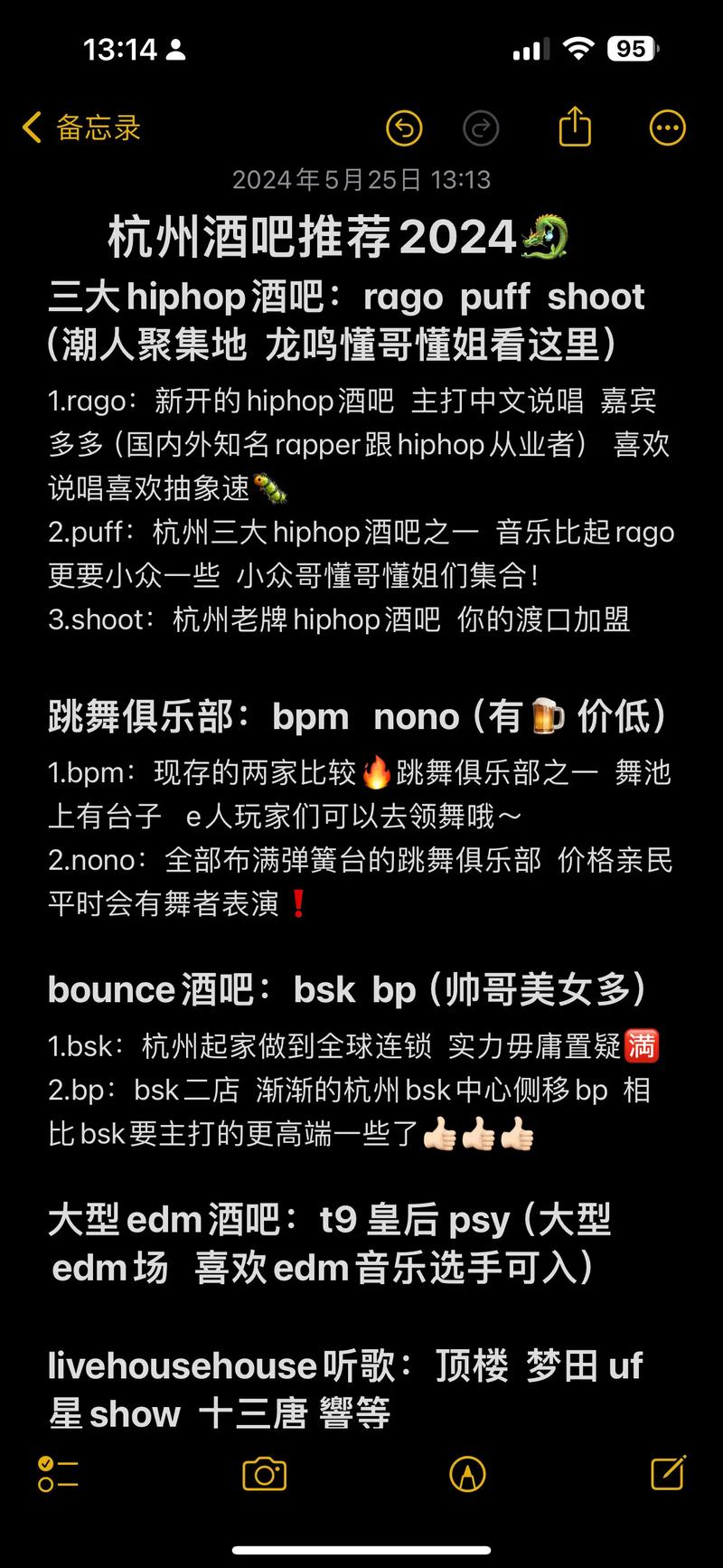Undo the last edit
The image size is (723, 1568).
pos(404,128)
